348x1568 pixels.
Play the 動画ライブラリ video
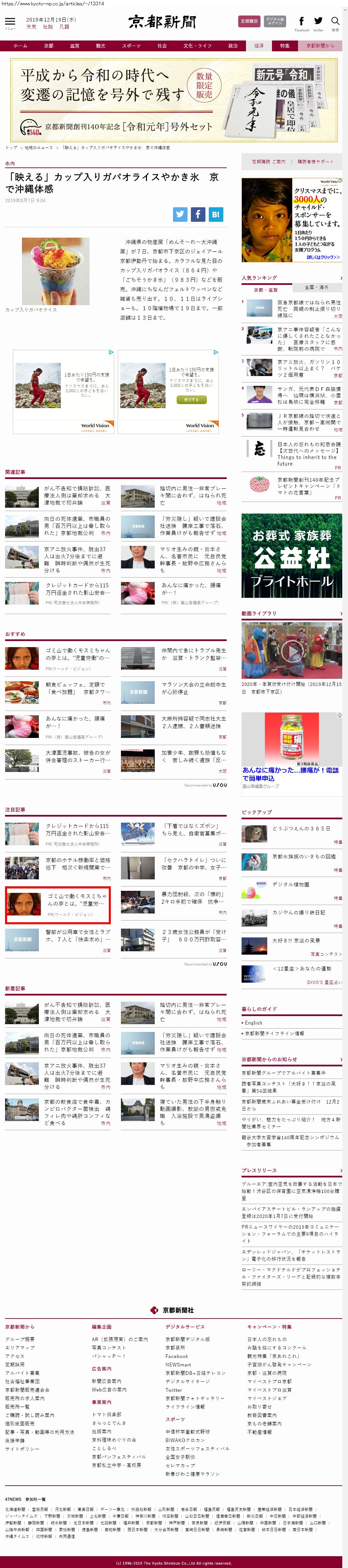292,651
